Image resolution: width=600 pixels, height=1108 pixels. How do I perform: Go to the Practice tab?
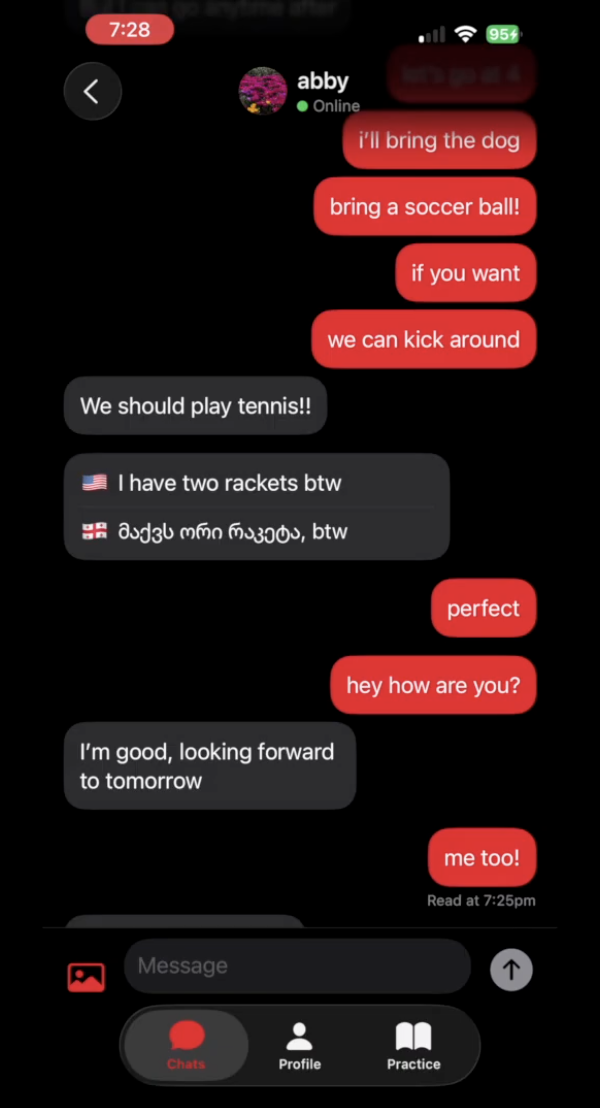point(413,1046)
